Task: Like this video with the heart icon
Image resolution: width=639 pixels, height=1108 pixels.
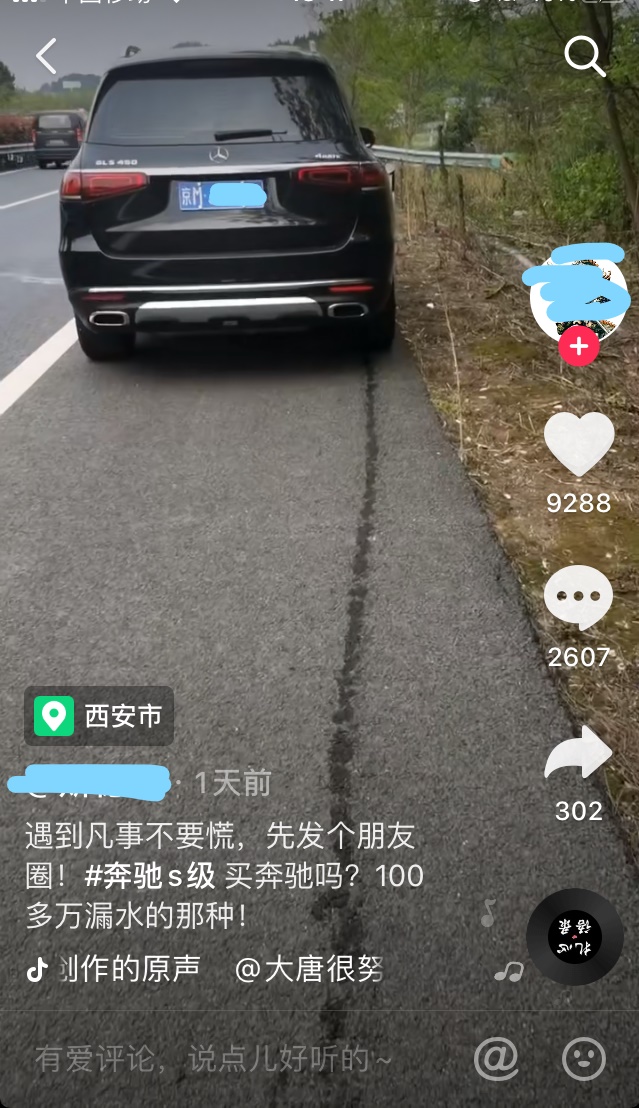Action: [x=578, y=443]
